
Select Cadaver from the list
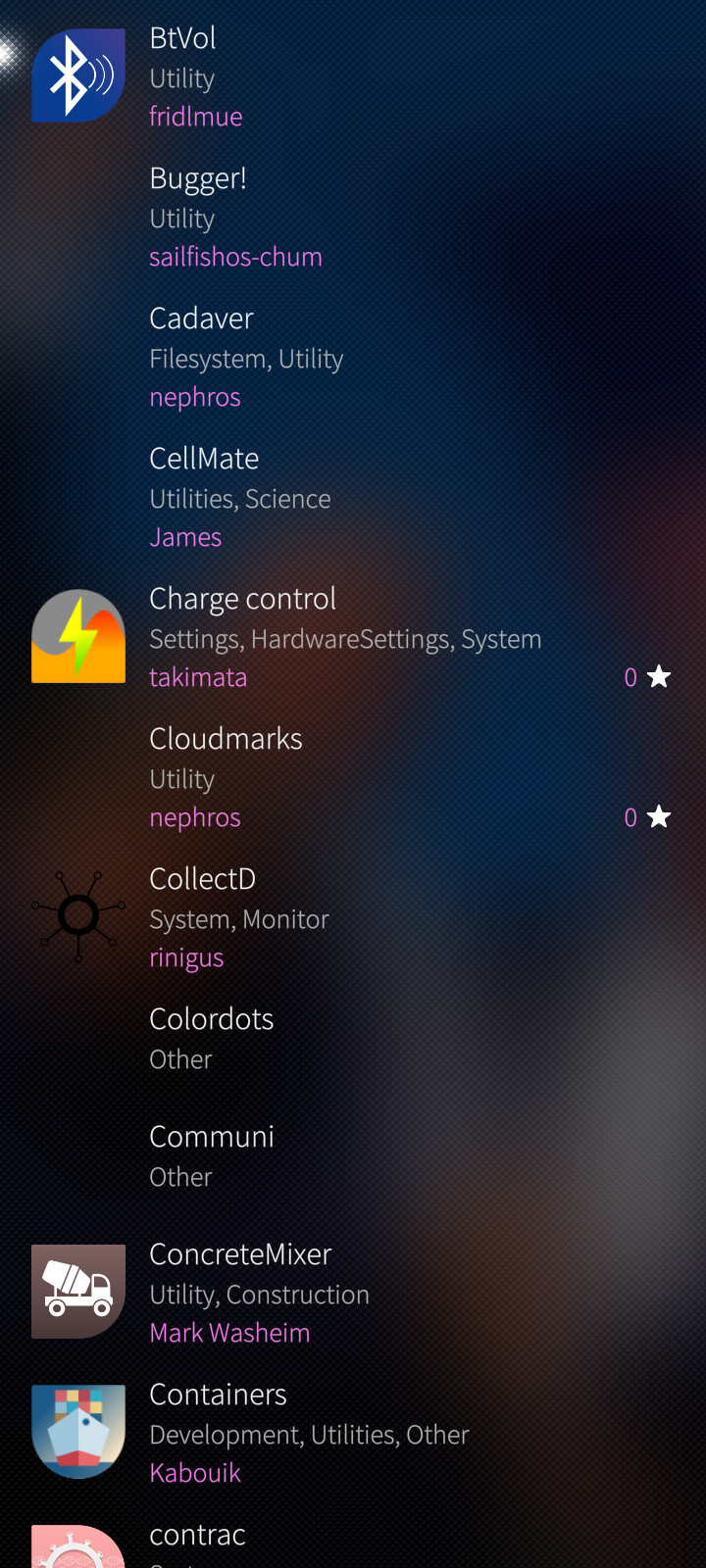(353, 357)
